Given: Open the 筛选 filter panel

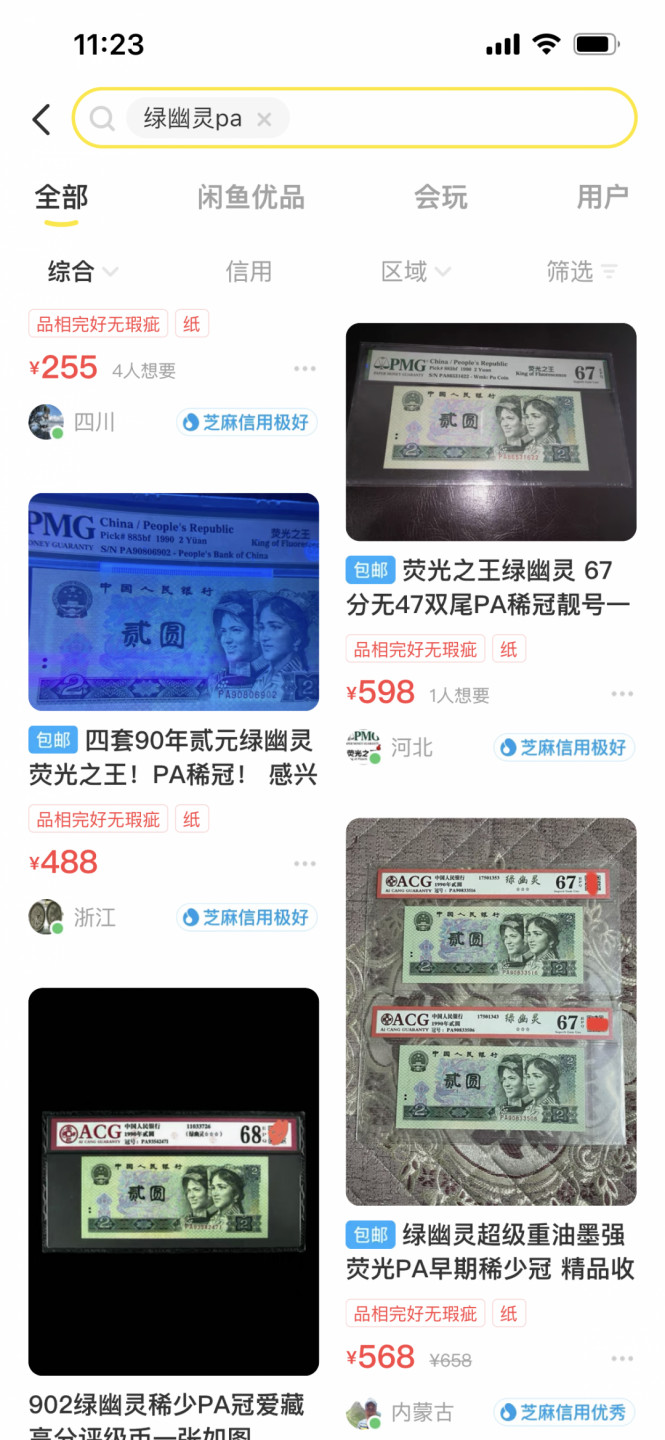Looking at the screenshot, I should (581, 271).
